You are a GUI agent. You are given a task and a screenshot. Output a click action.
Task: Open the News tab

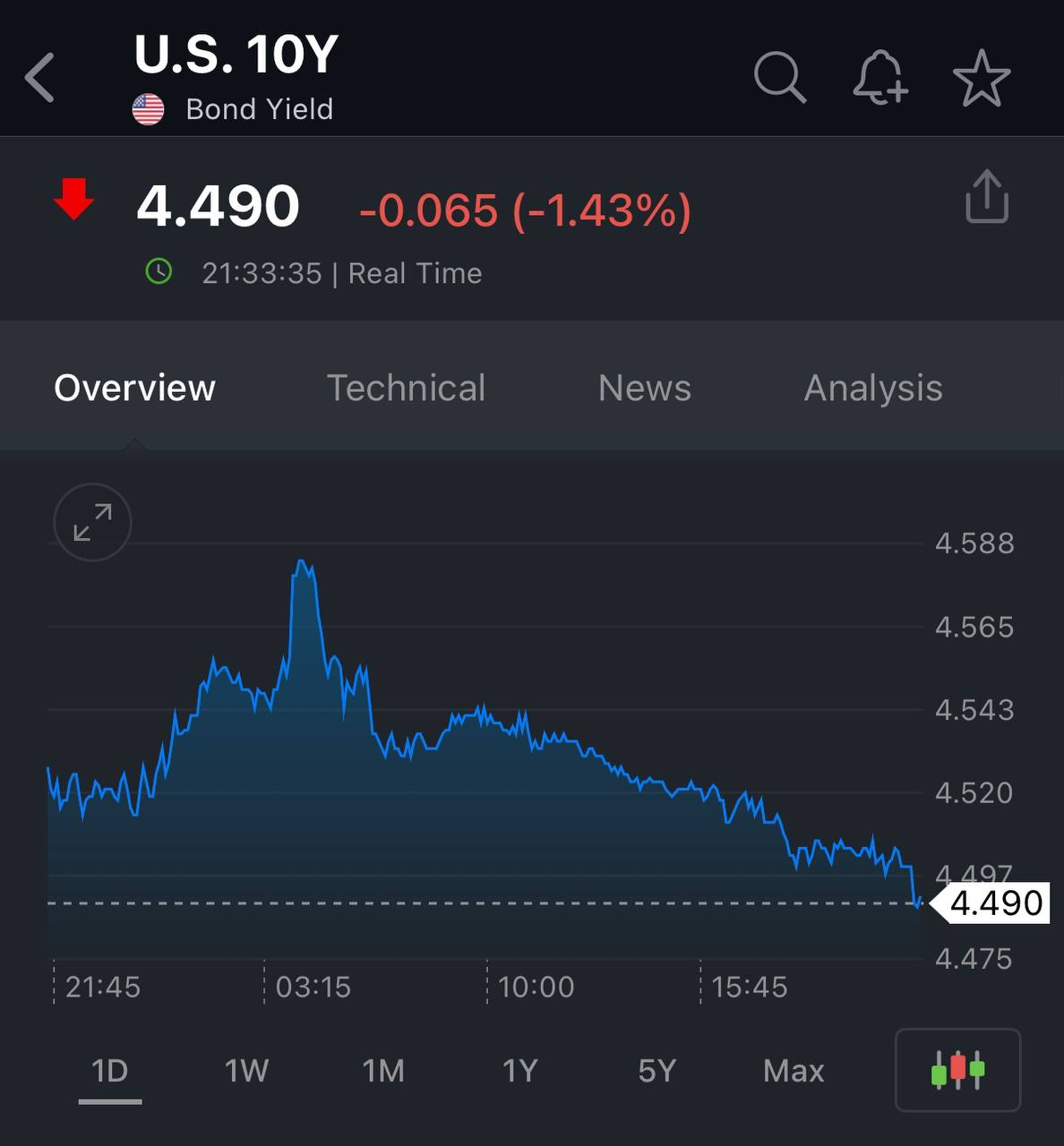click(644, 388)
